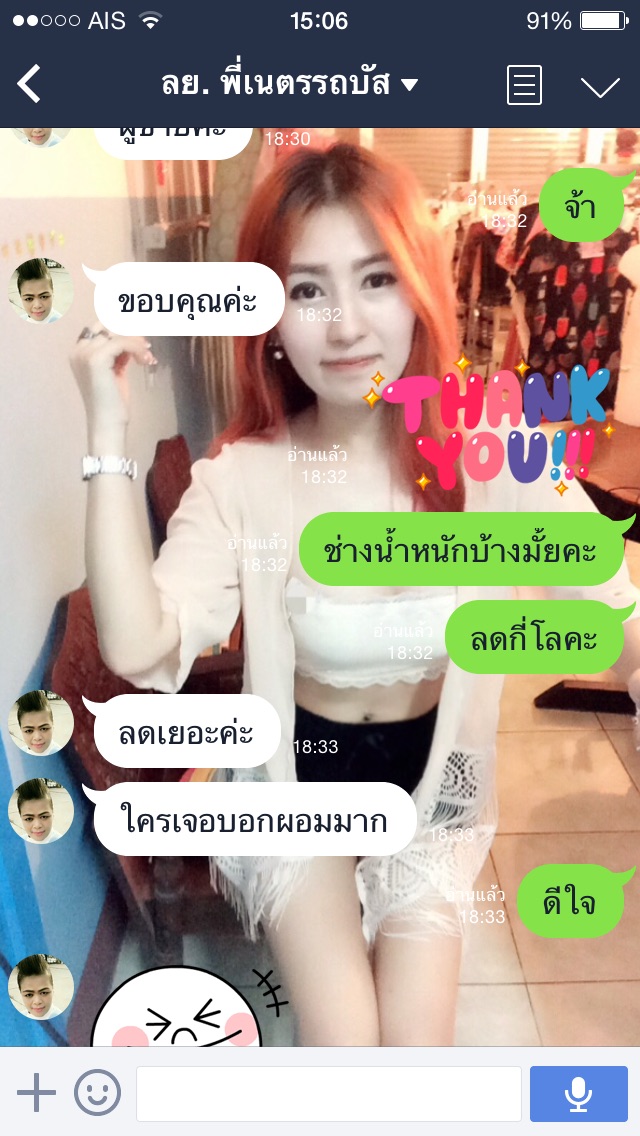The height and width of the screenshot is (1136, 640).
Task: Tap the microphone voice message button
Action: tap(578, 1093)
